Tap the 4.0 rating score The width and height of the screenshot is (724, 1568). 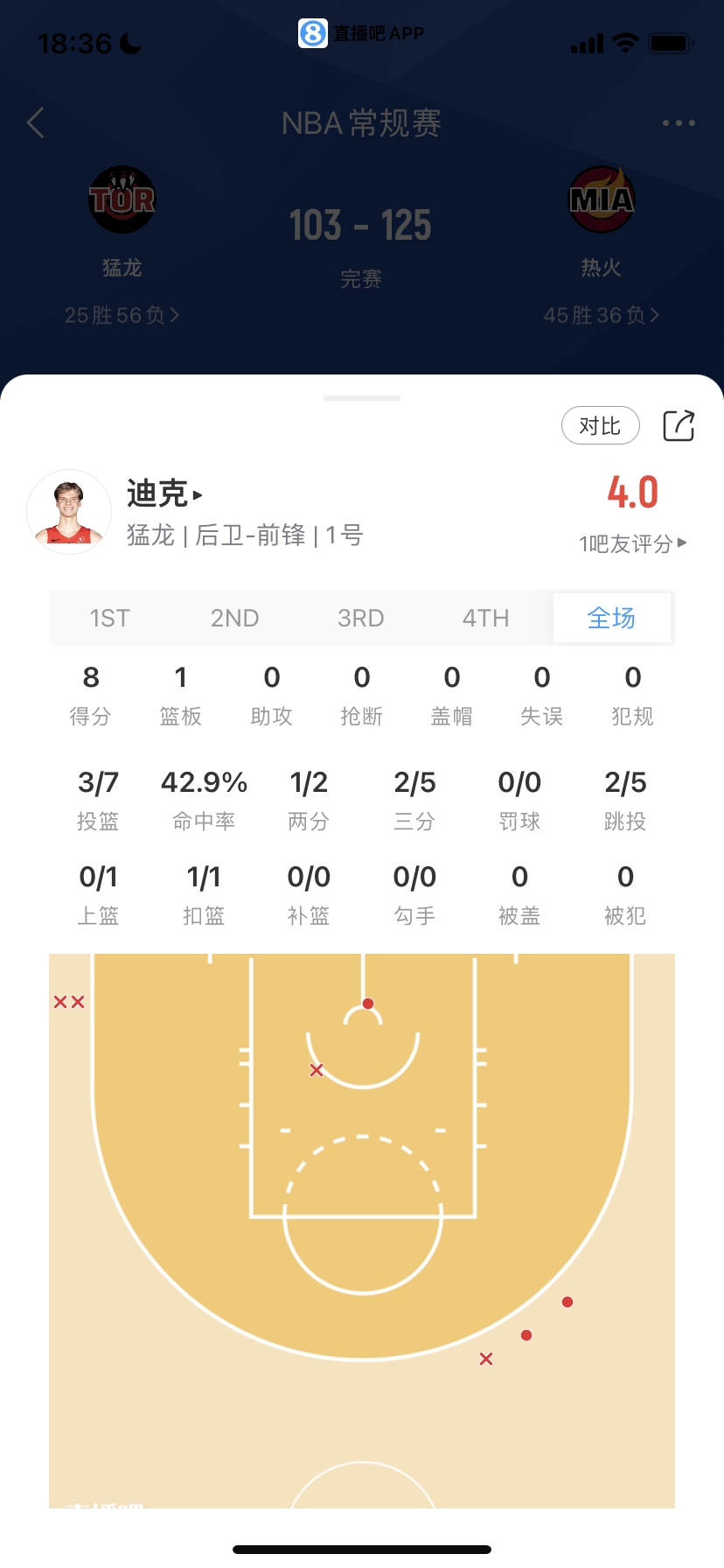[632, 493]
